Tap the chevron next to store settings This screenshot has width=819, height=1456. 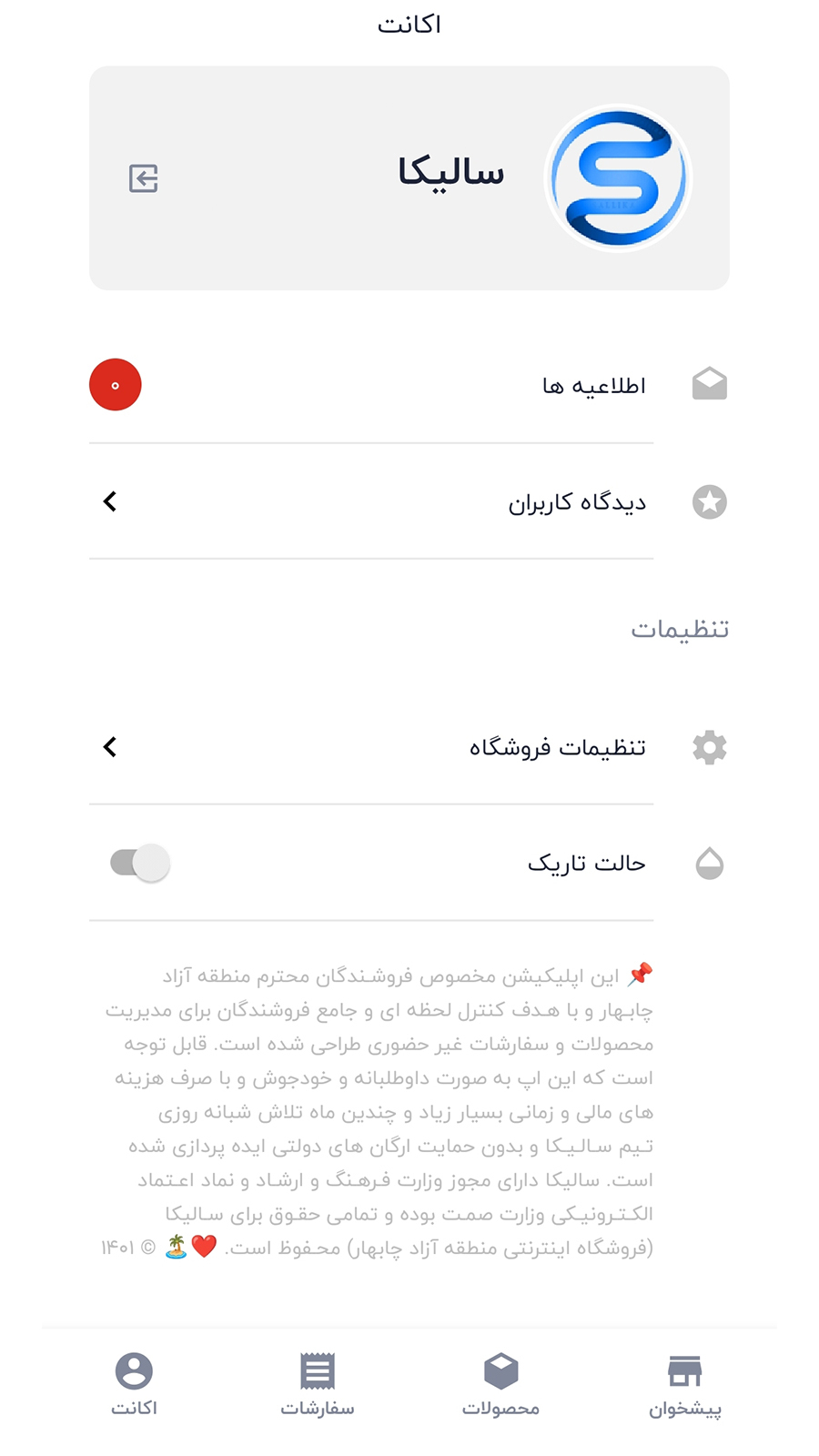tap(109, 747)
